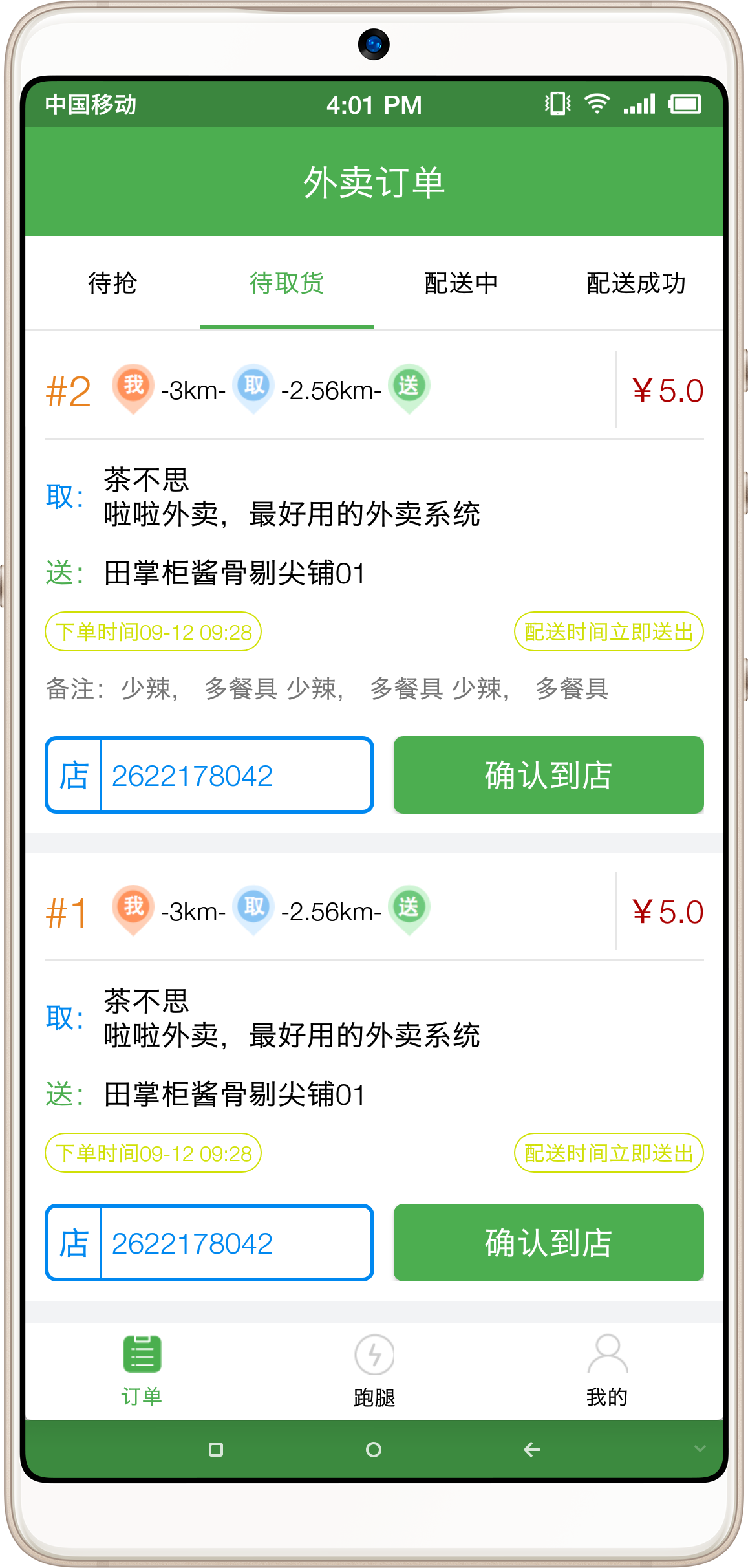
Task: Select the 待取货 tab
Action: click(x=286, y=283)
